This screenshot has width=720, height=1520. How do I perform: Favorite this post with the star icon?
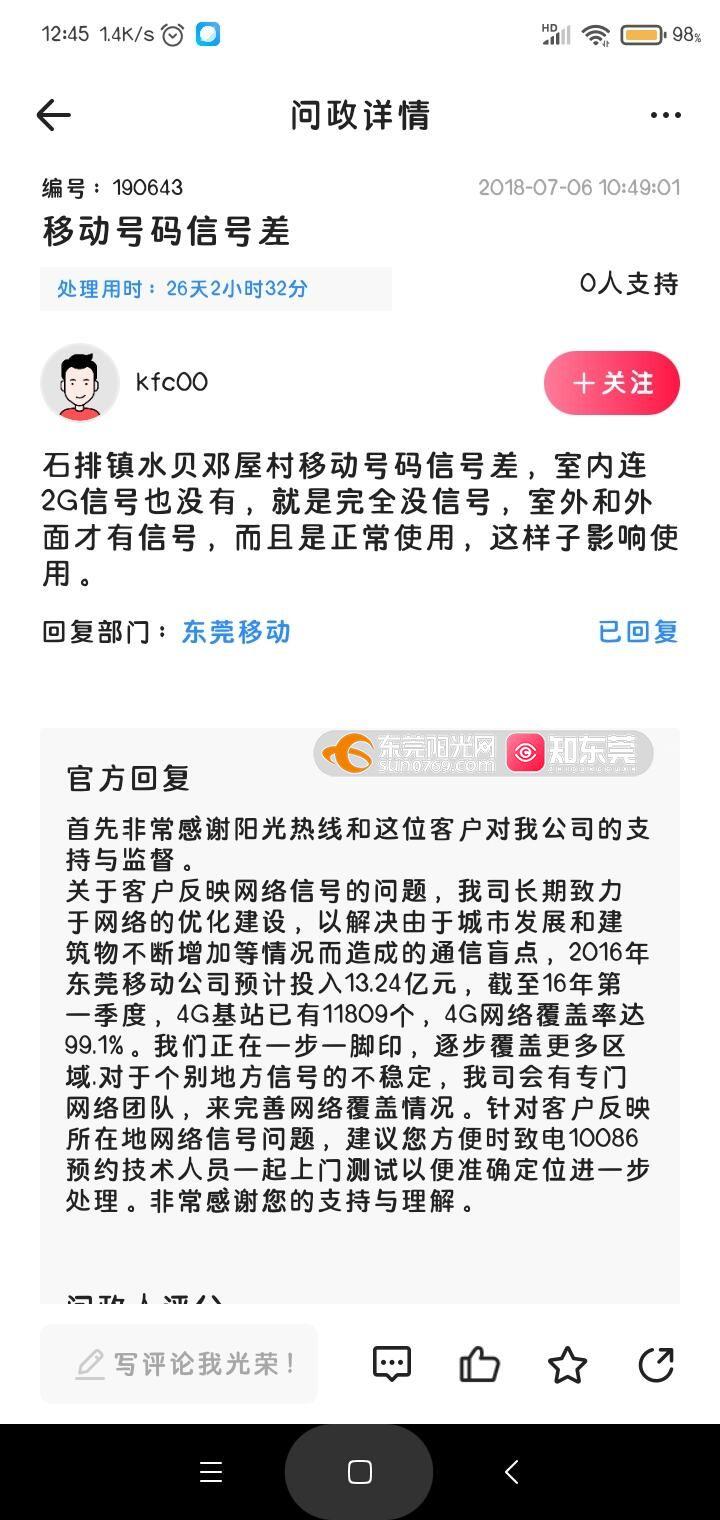point(567,1364)
